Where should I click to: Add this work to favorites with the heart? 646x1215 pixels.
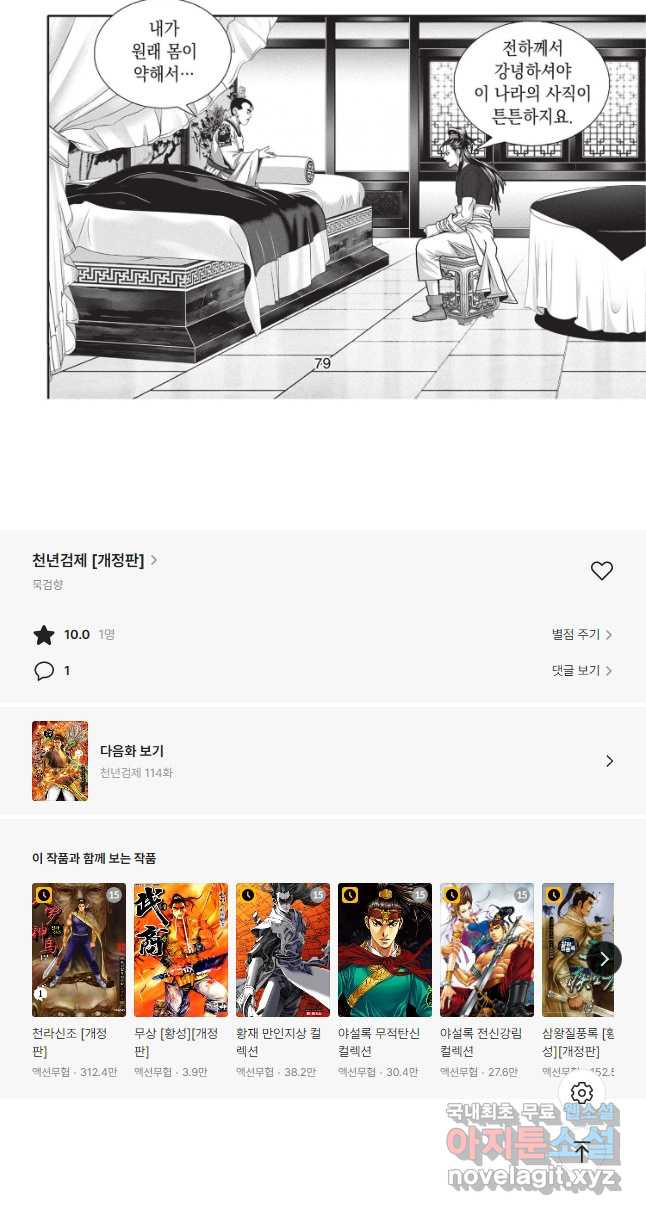[601, 571]
